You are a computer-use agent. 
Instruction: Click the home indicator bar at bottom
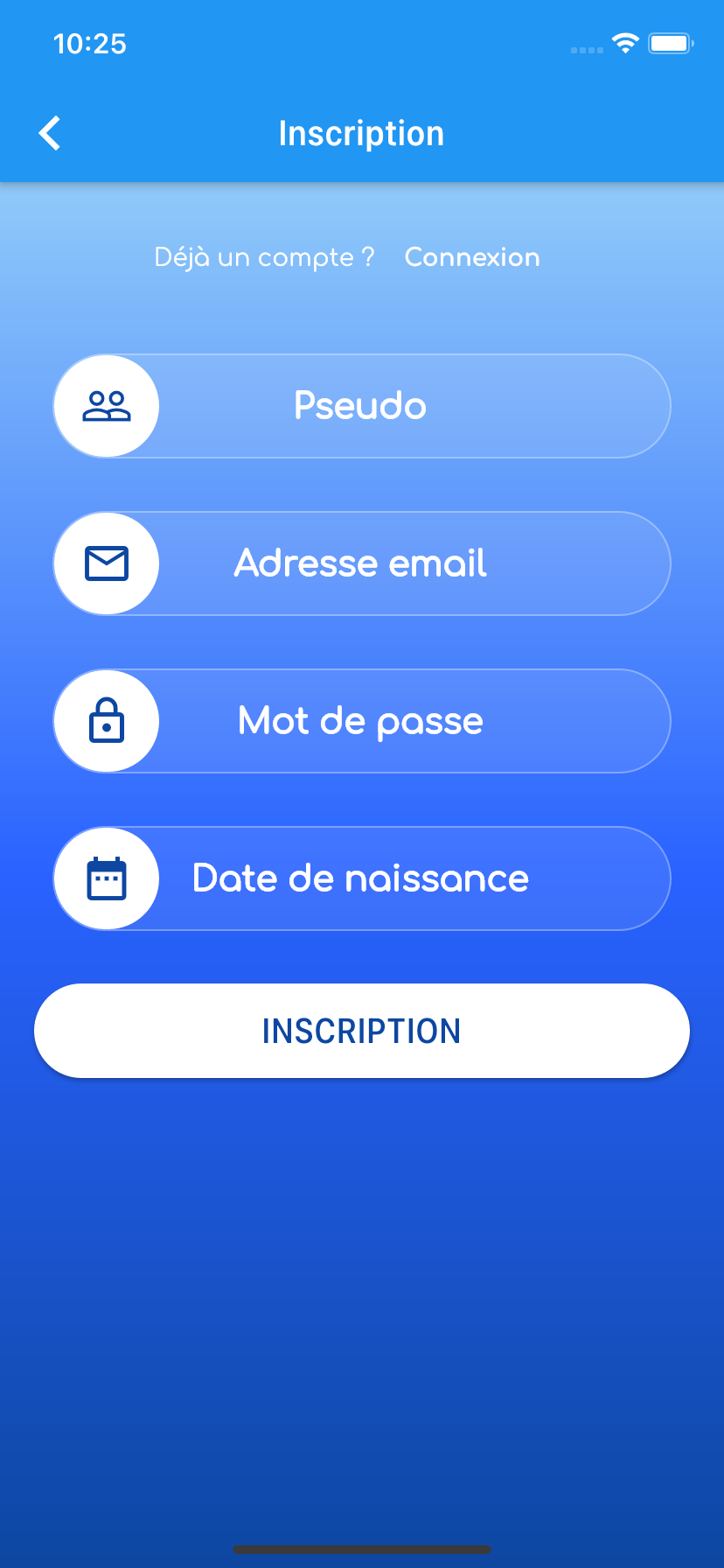361,1549
